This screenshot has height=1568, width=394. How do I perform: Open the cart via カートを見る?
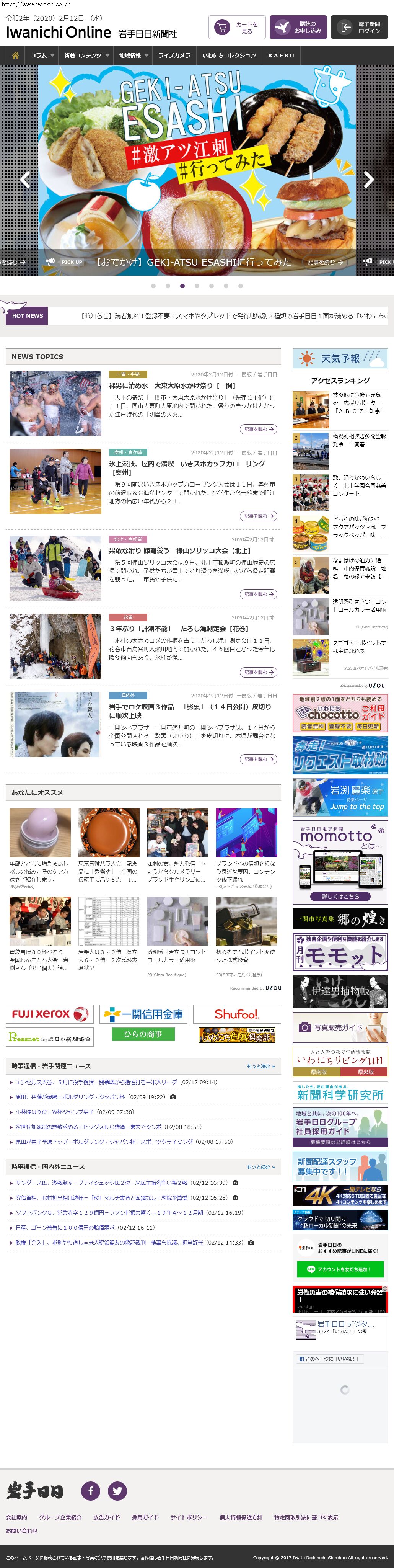click(237, 28)
